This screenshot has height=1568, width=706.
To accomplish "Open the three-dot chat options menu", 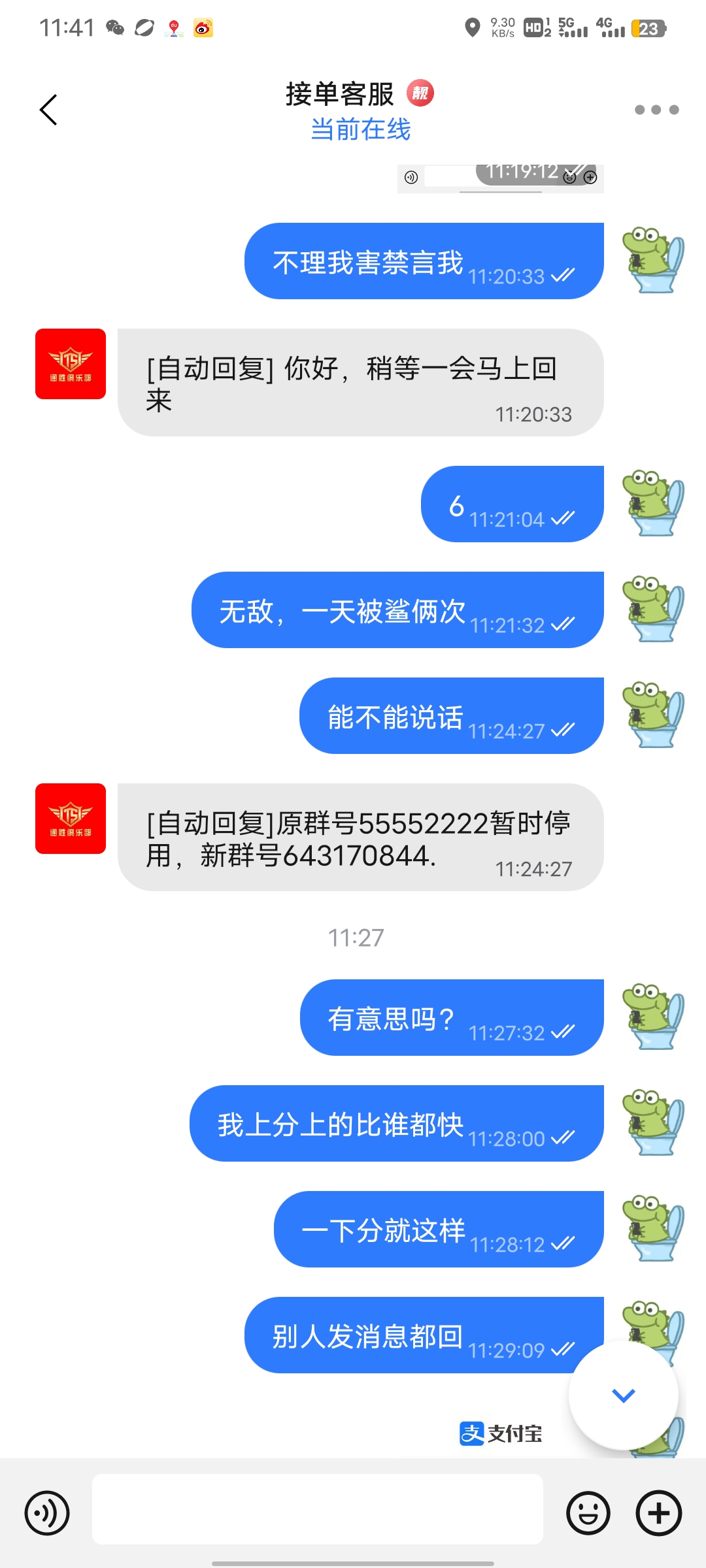I will pos(656,110).
